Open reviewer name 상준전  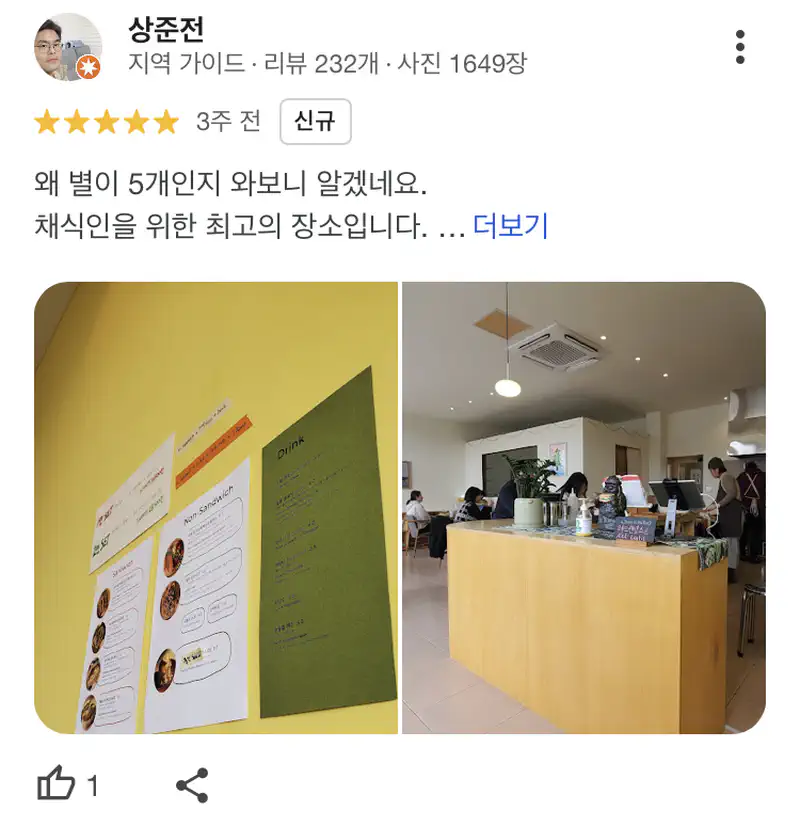coord(167,29)
